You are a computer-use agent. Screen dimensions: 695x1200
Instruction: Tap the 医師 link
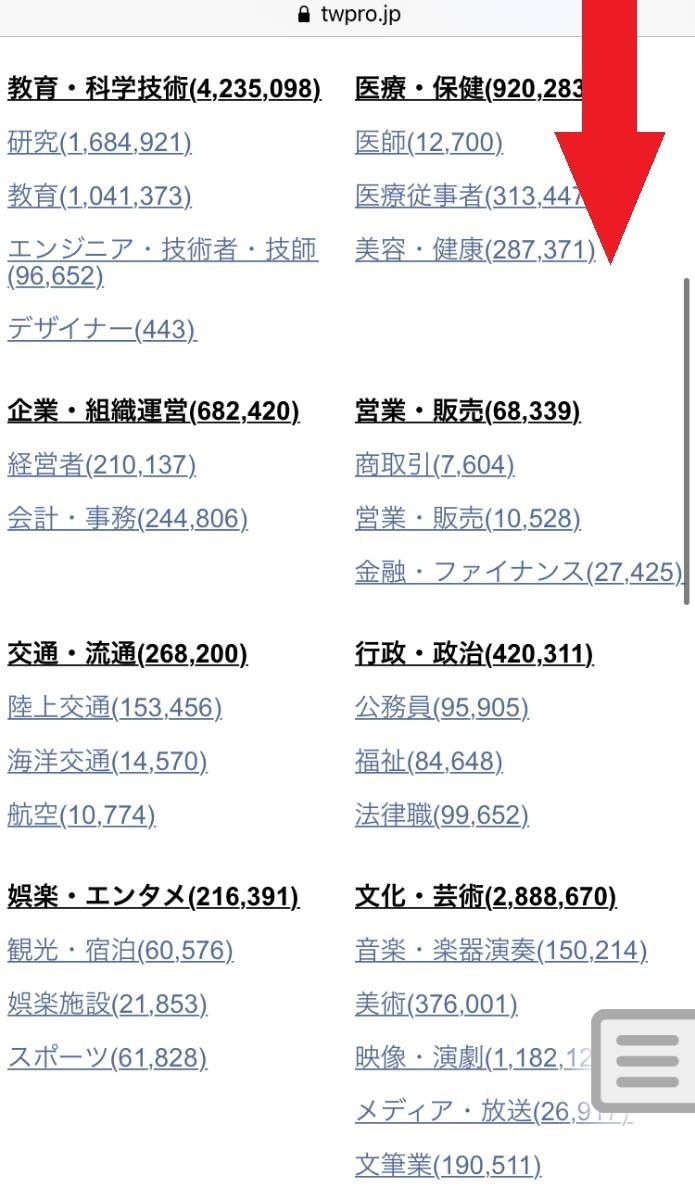[429, 143]
